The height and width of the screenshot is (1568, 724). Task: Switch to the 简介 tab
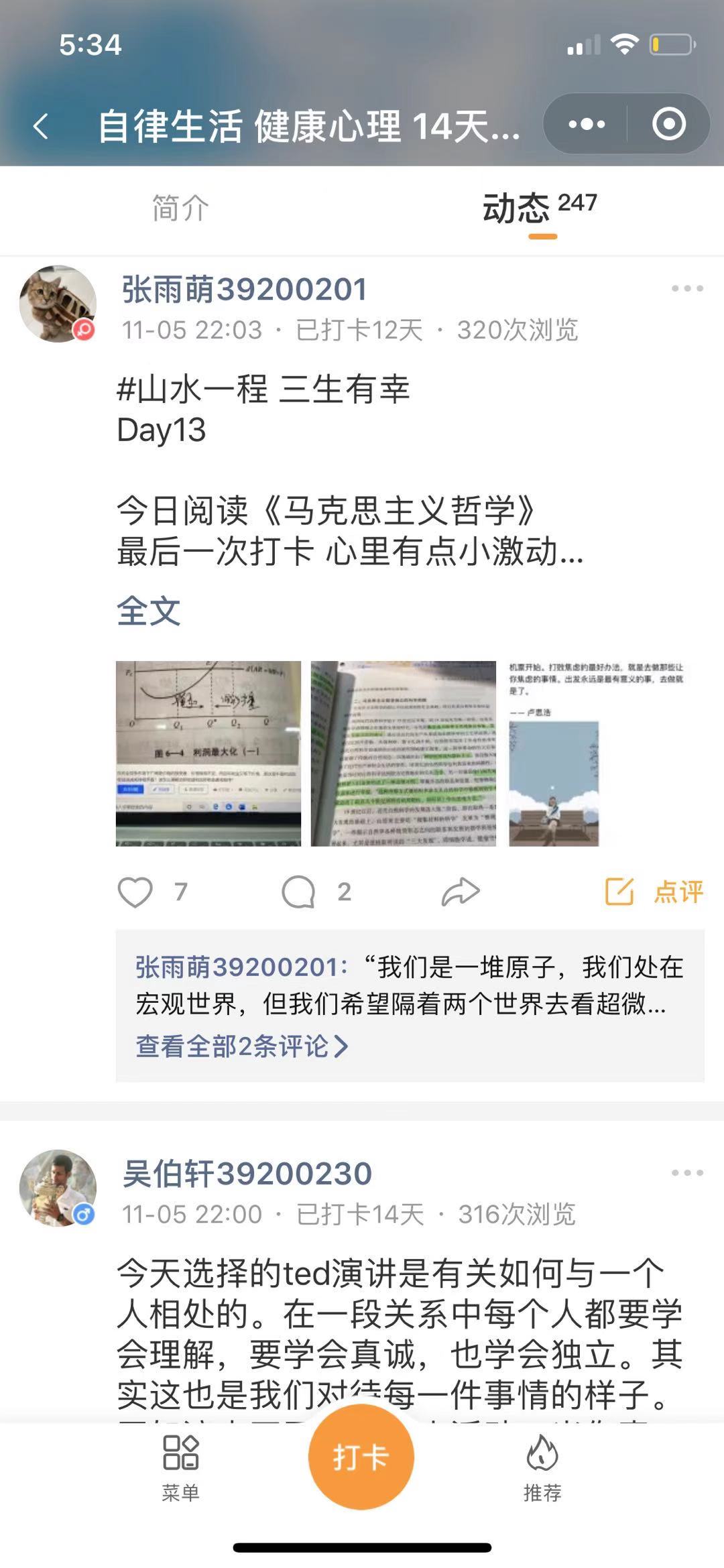point(180,208)
